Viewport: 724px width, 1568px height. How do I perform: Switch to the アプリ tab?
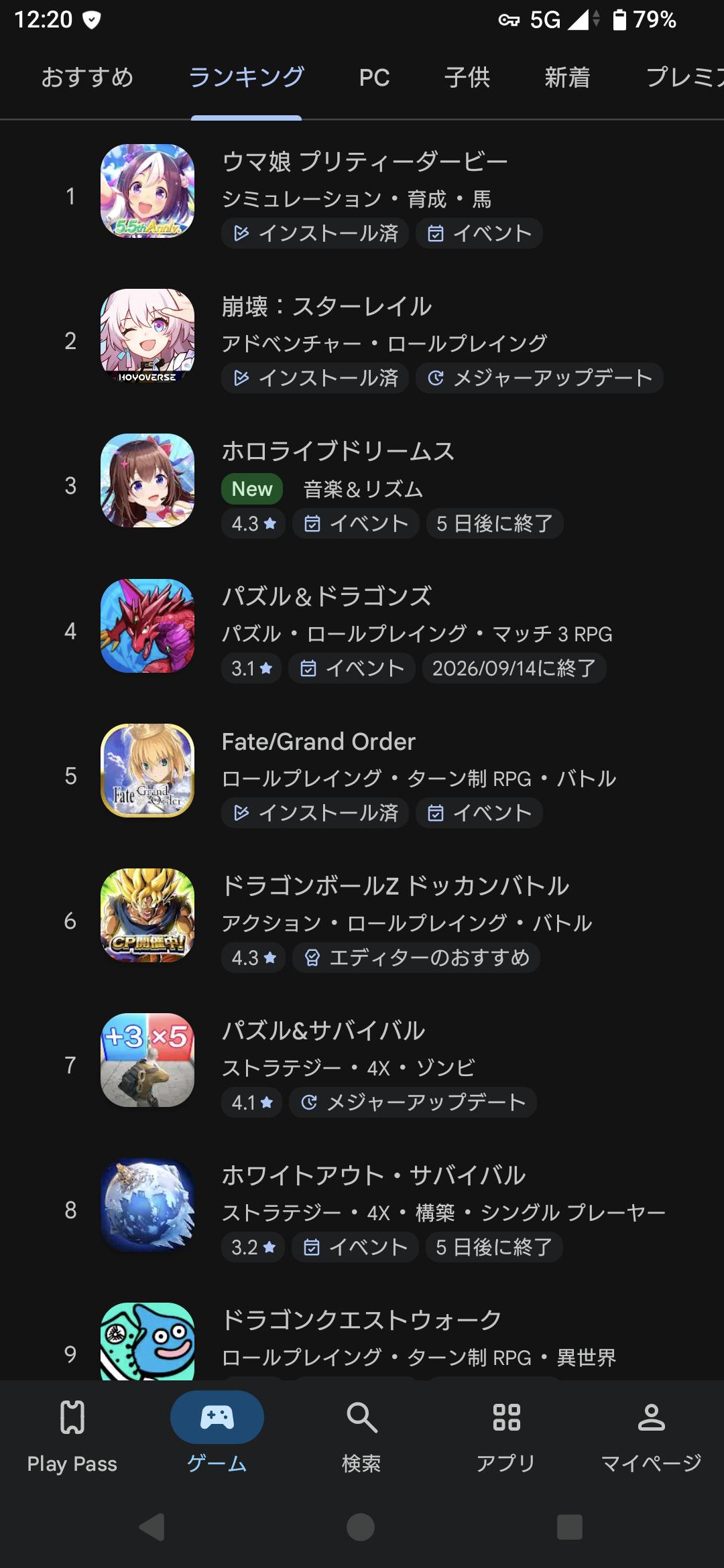[507, 1435]
